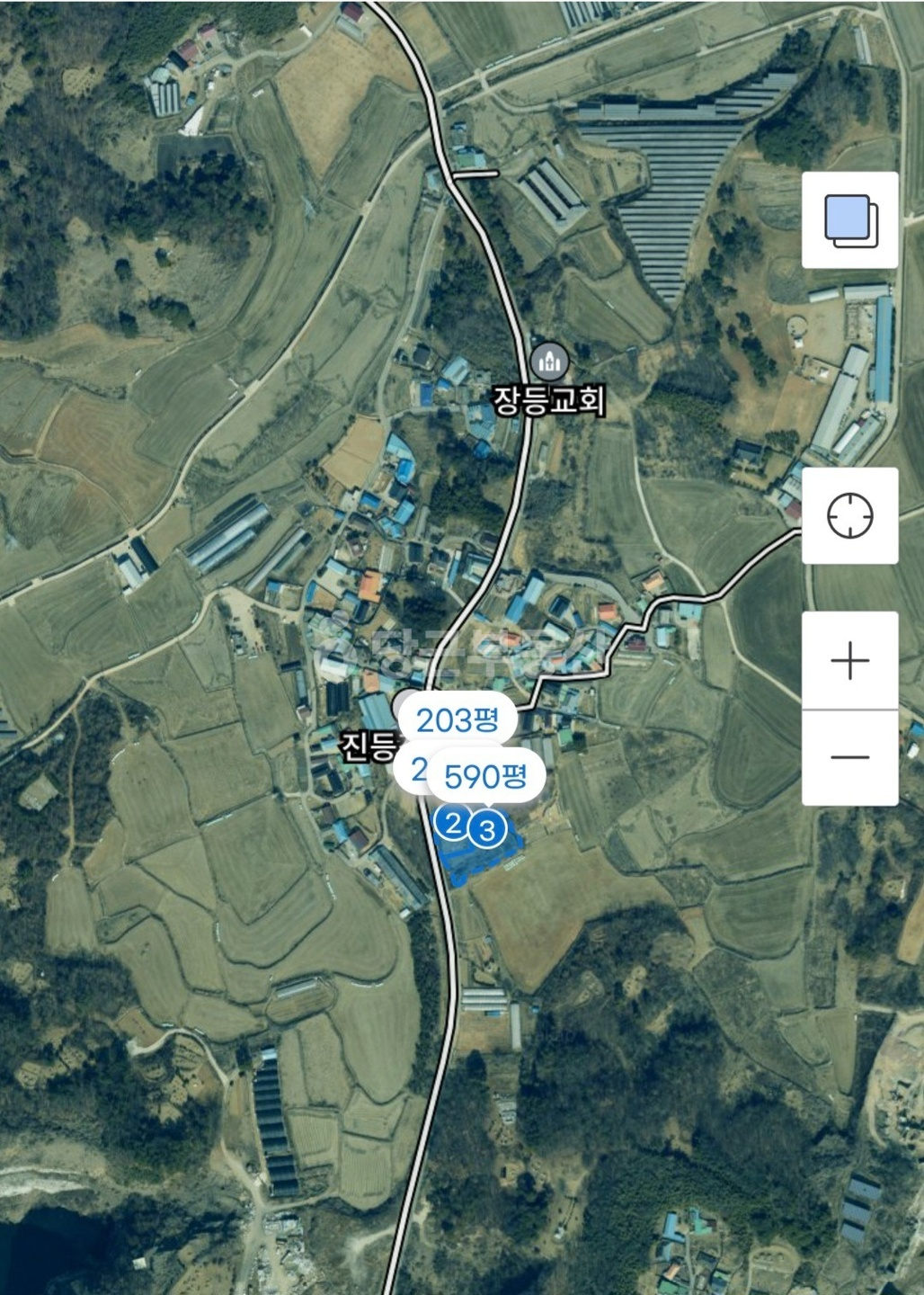Zoom in with the plus button
The width and height of the screenshot is (924, 1295).
click(x=849, y=661)
